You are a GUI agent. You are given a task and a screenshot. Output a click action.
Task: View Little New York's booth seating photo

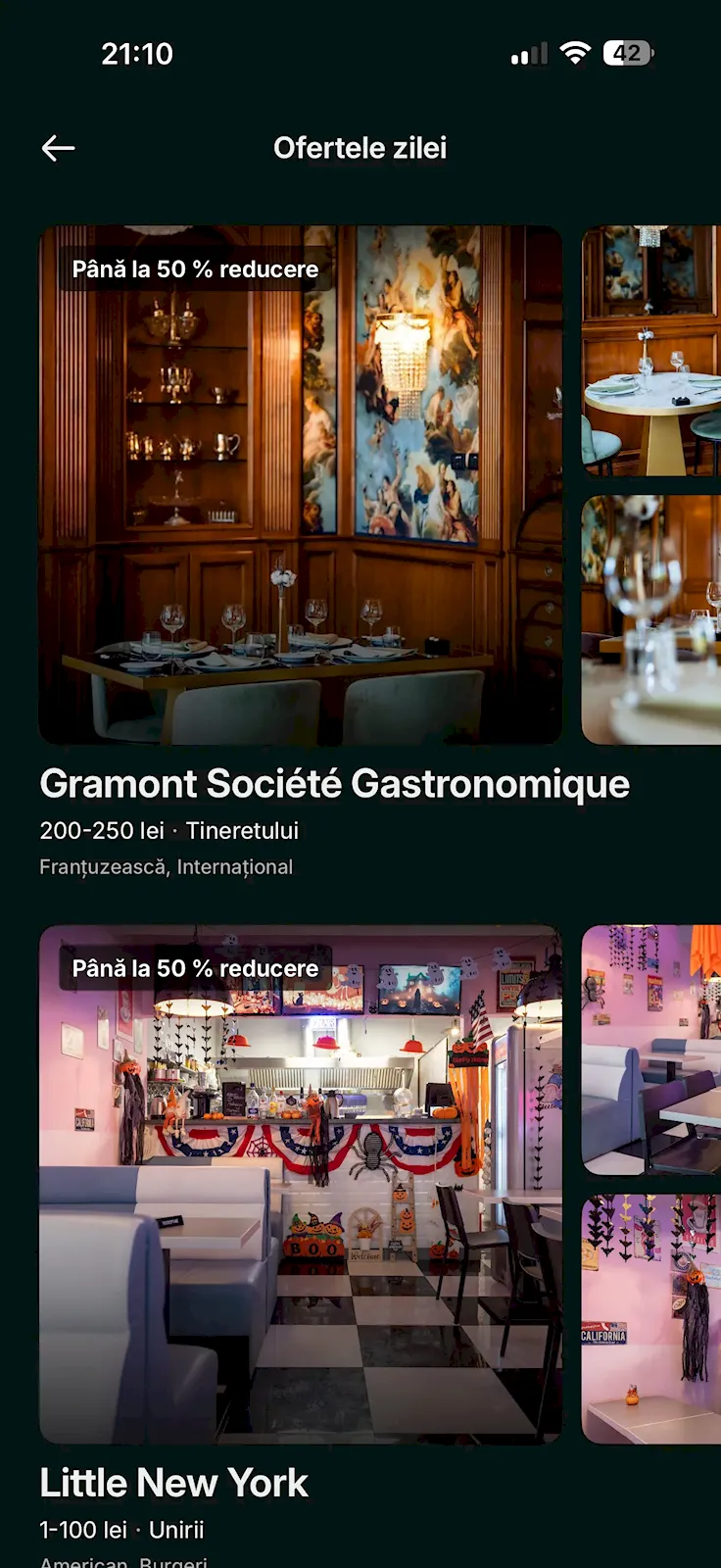point(651,1050)
